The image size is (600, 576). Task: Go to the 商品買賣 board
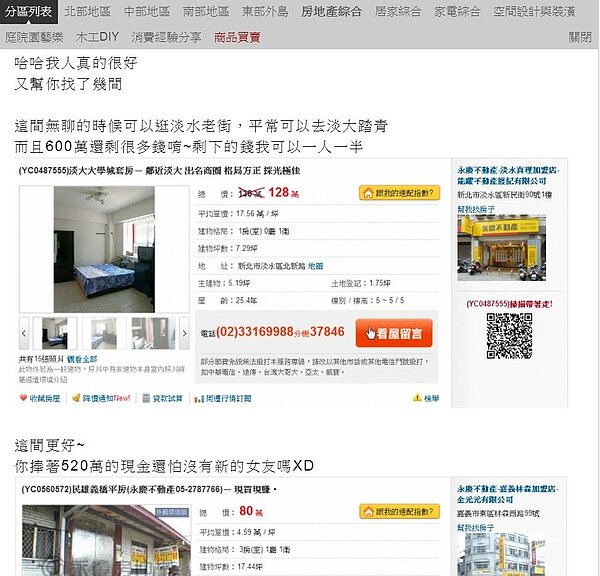click(x=237, y=37)
